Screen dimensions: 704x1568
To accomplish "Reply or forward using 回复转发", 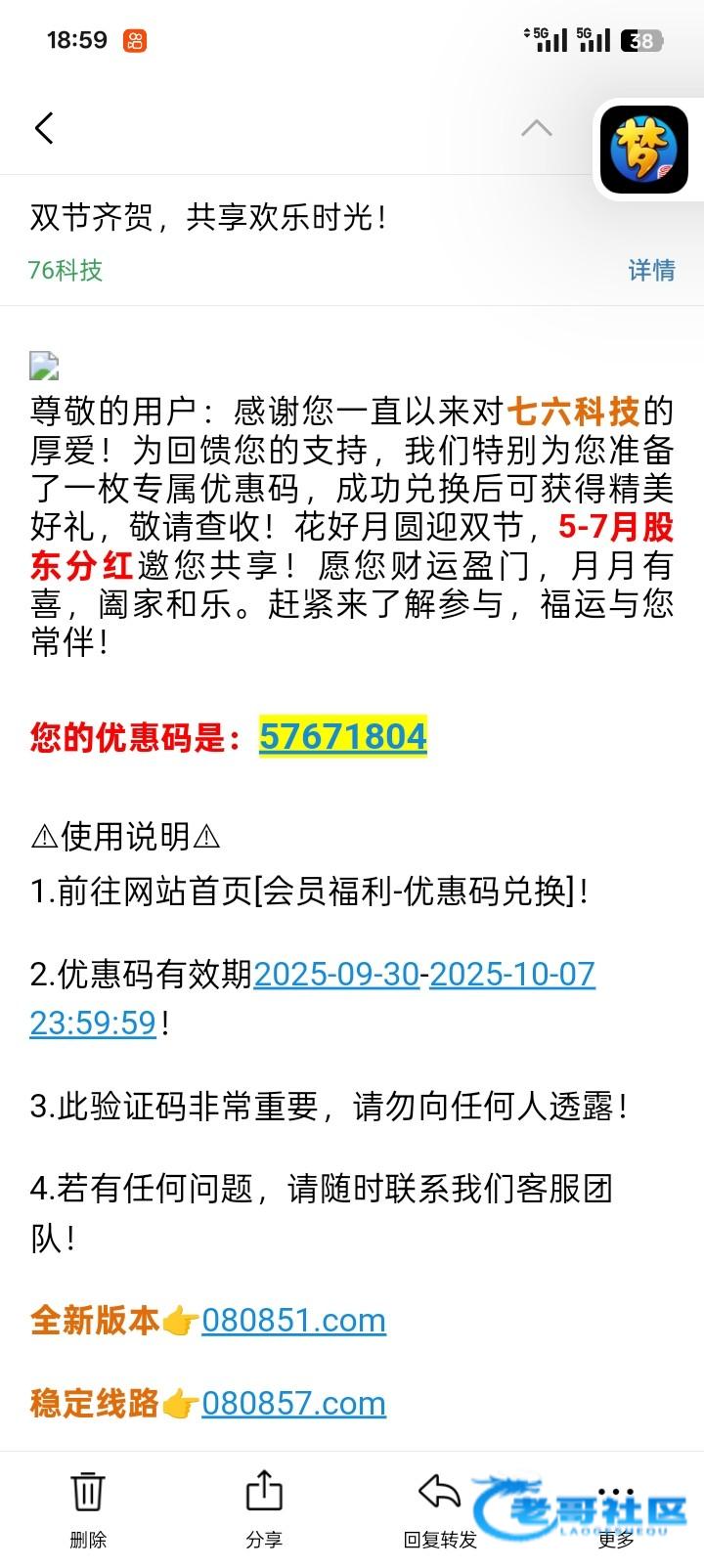I will (x=440, y=1510).
